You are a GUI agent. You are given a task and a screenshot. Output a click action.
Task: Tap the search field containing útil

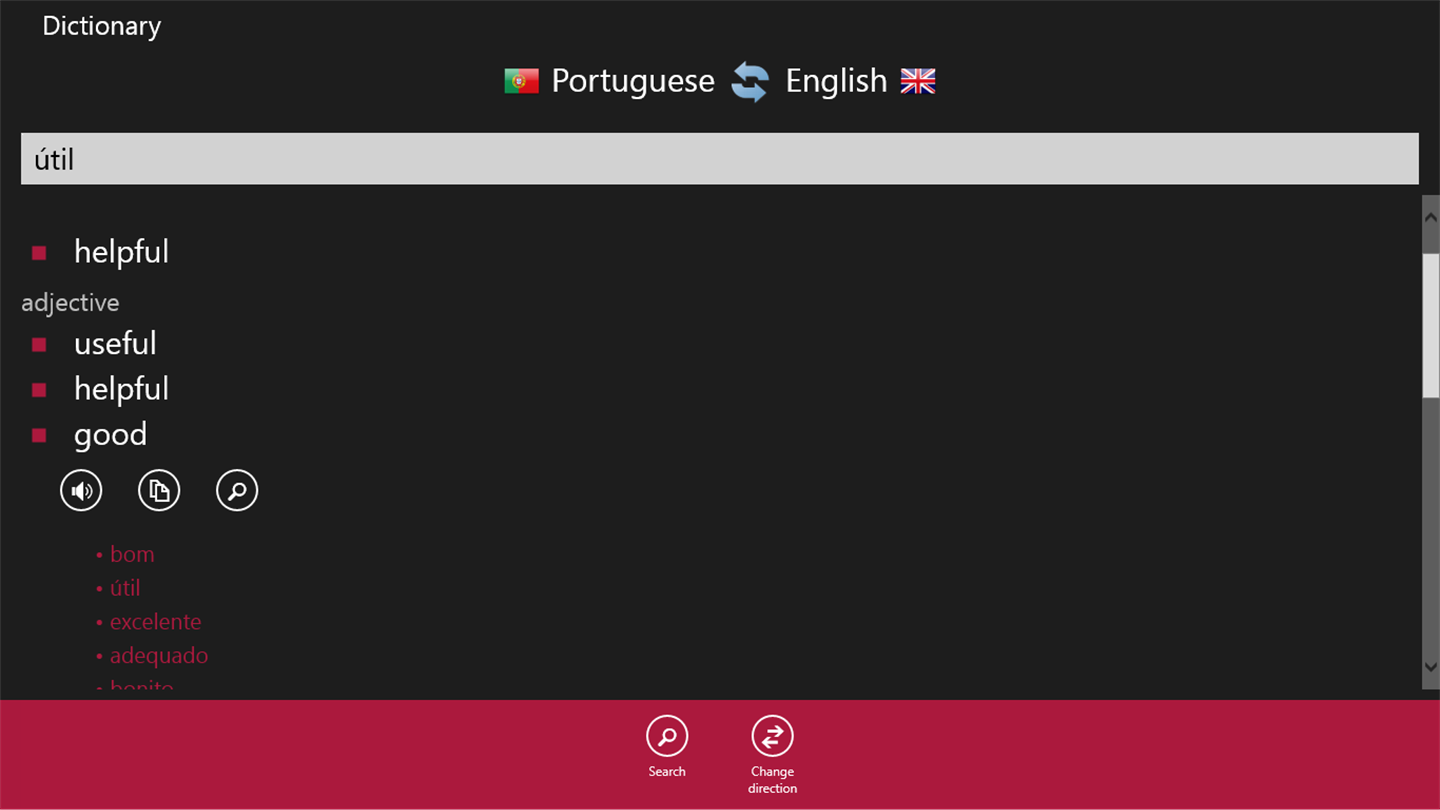(x=718, y=159)
